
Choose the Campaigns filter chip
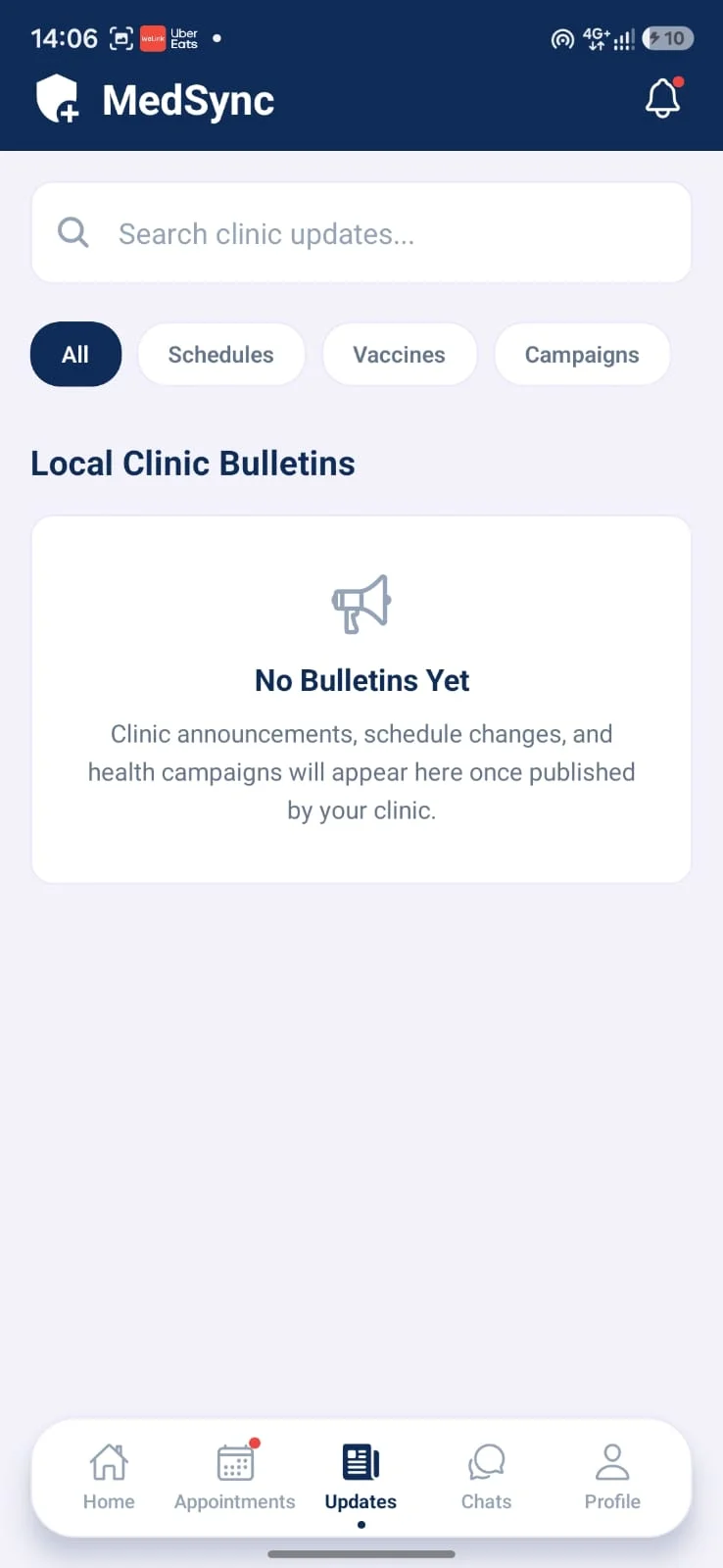tap(582, 355)
